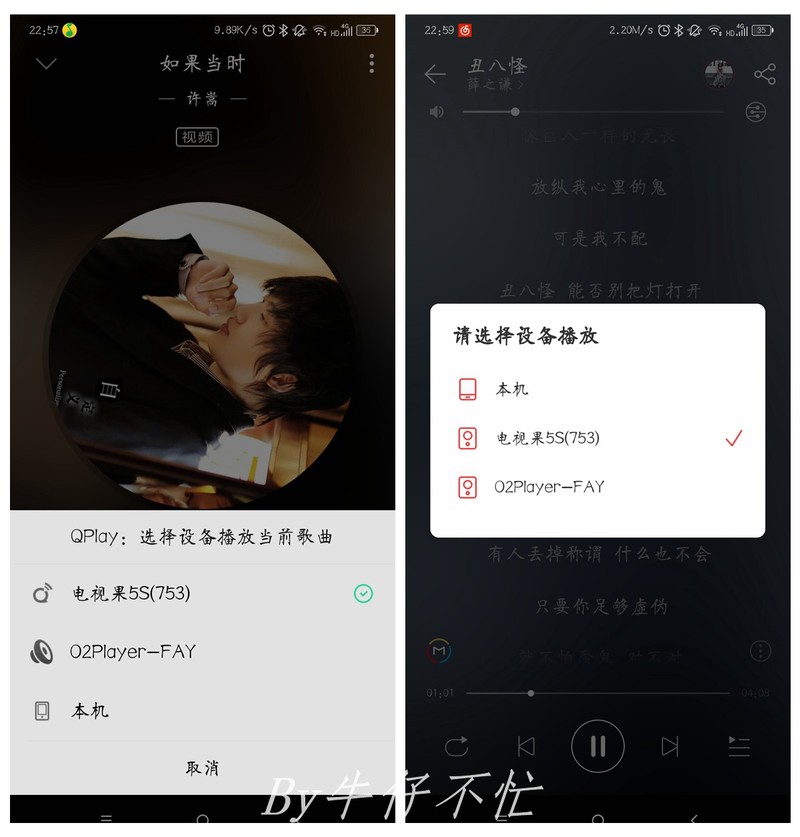
Task: Open the three-dot more options menu
Action: point(371,63)
